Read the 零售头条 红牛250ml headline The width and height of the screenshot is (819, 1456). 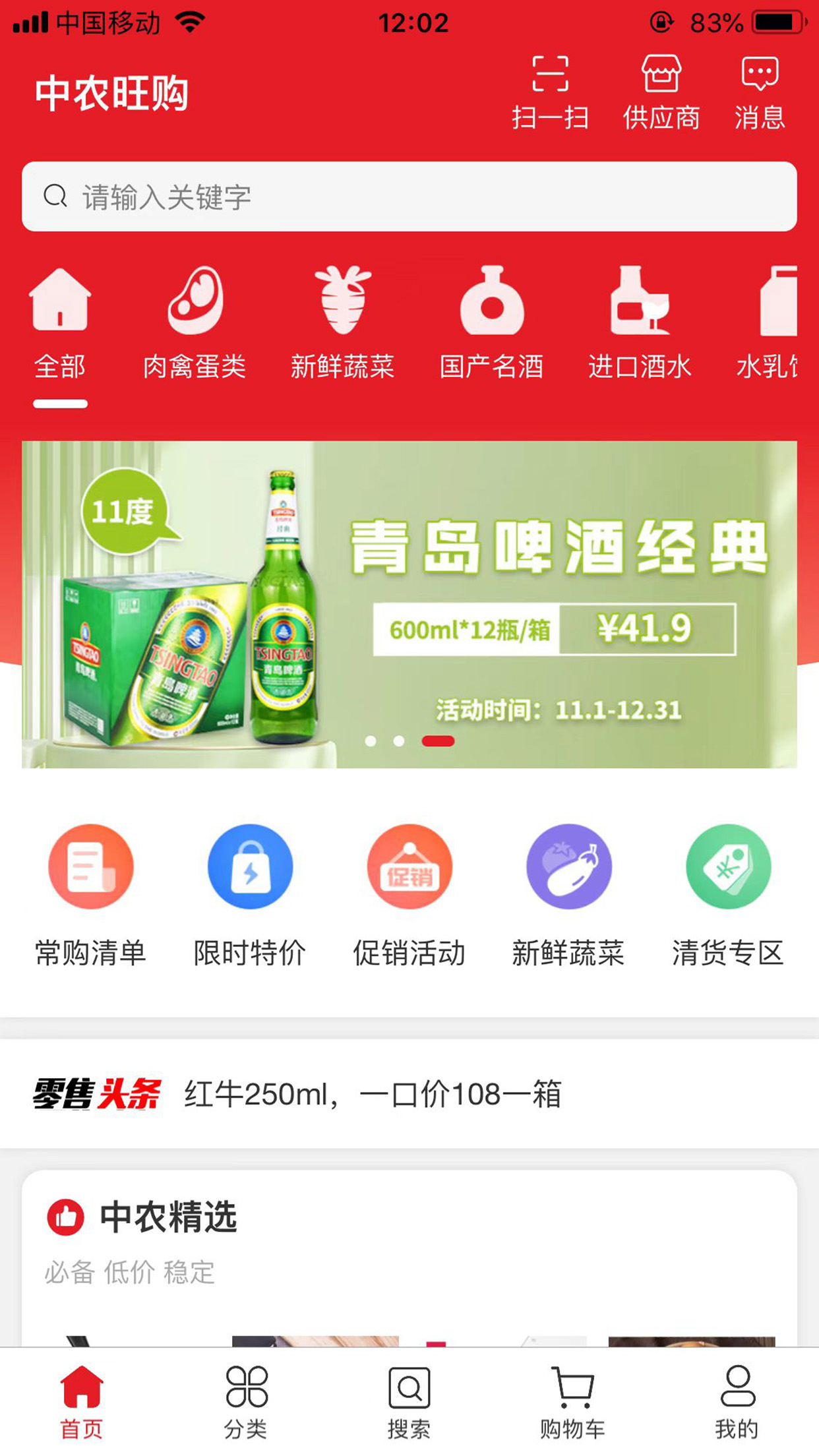373,1095
